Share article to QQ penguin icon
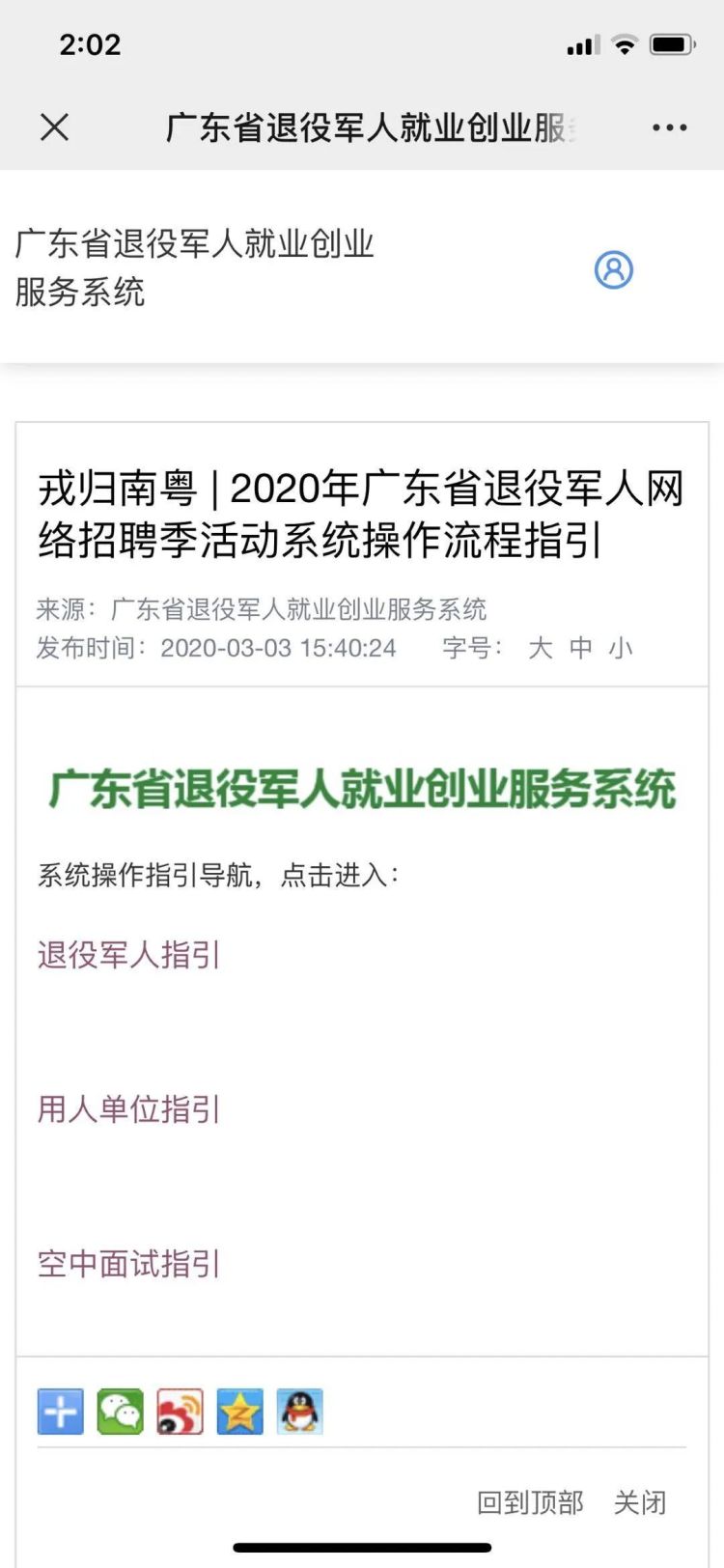This screenshot has width=724, height=1568. coord(300,1412)
